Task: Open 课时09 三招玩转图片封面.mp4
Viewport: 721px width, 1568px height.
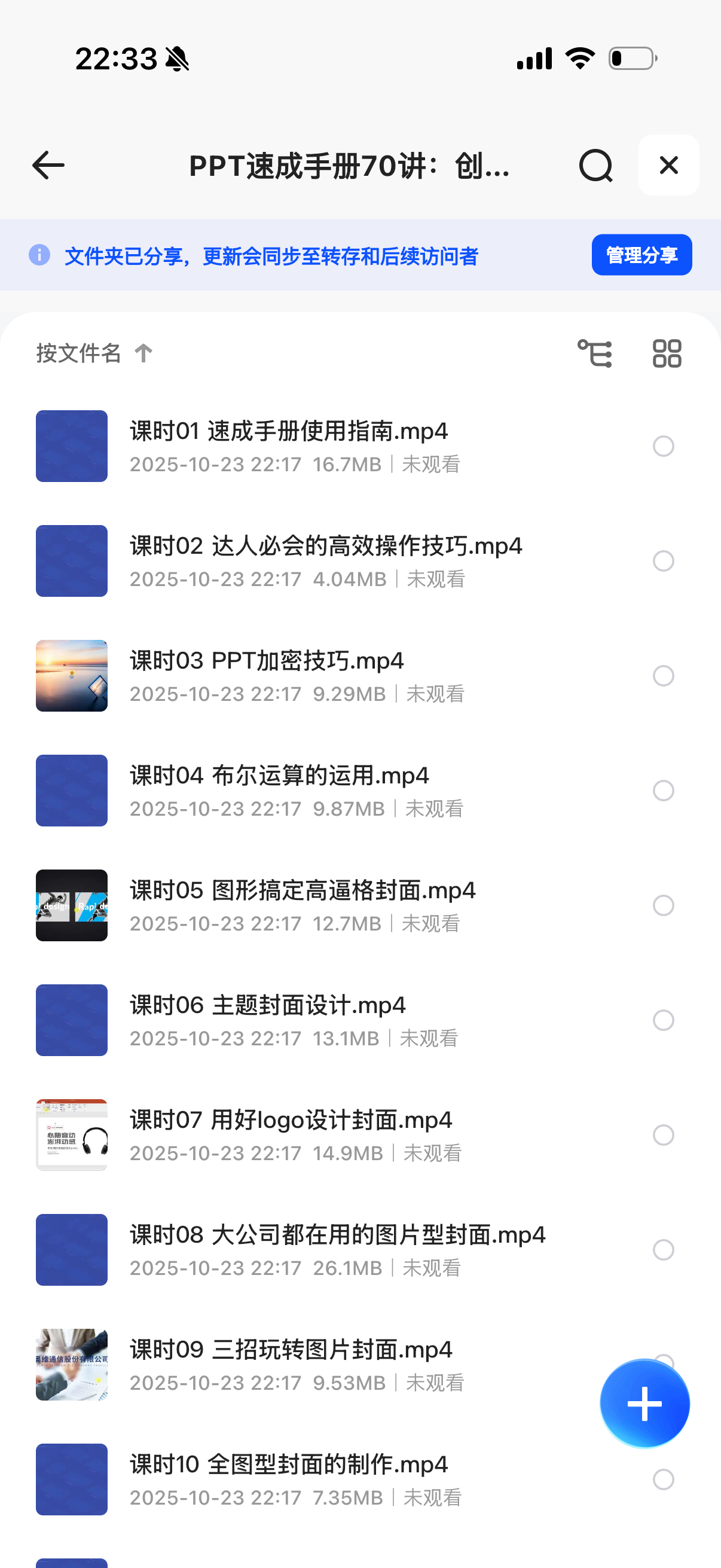Action: pyautogui.click(x=291, y=1350)
